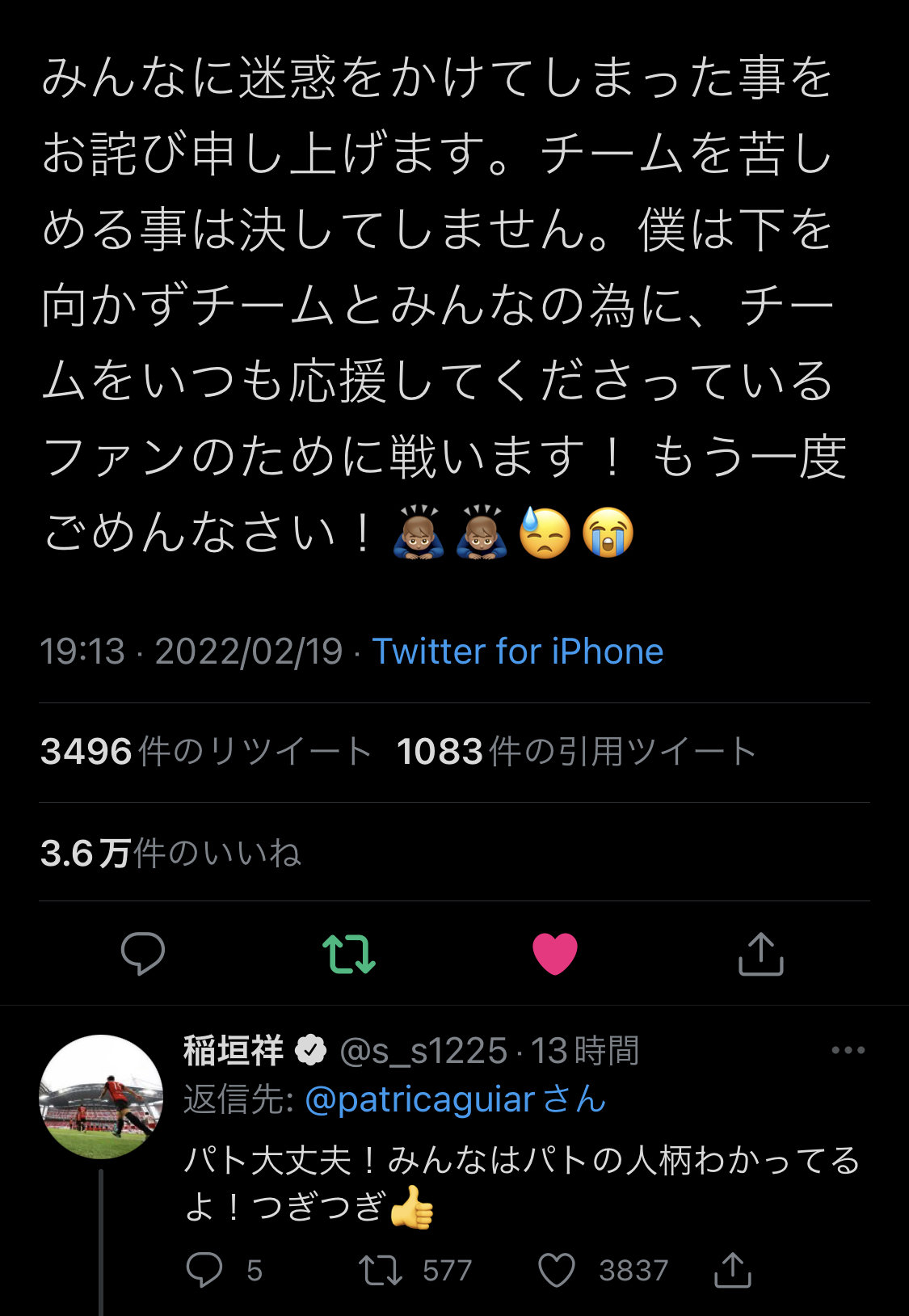909x1316 pixels.
Task: Like 稲垣祥's reply
Action: point(557,1270)
